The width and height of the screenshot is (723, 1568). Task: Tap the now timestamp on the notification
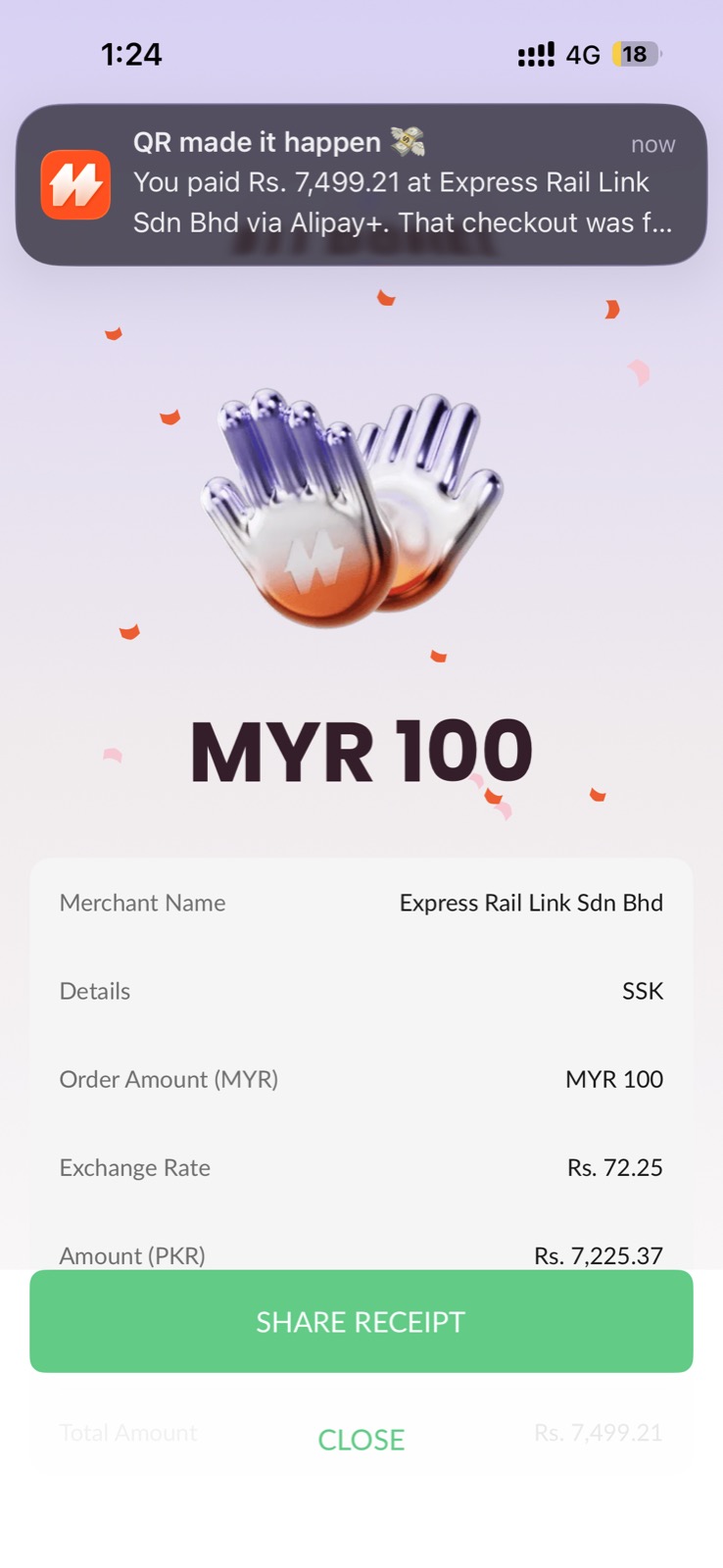[653, 143]
